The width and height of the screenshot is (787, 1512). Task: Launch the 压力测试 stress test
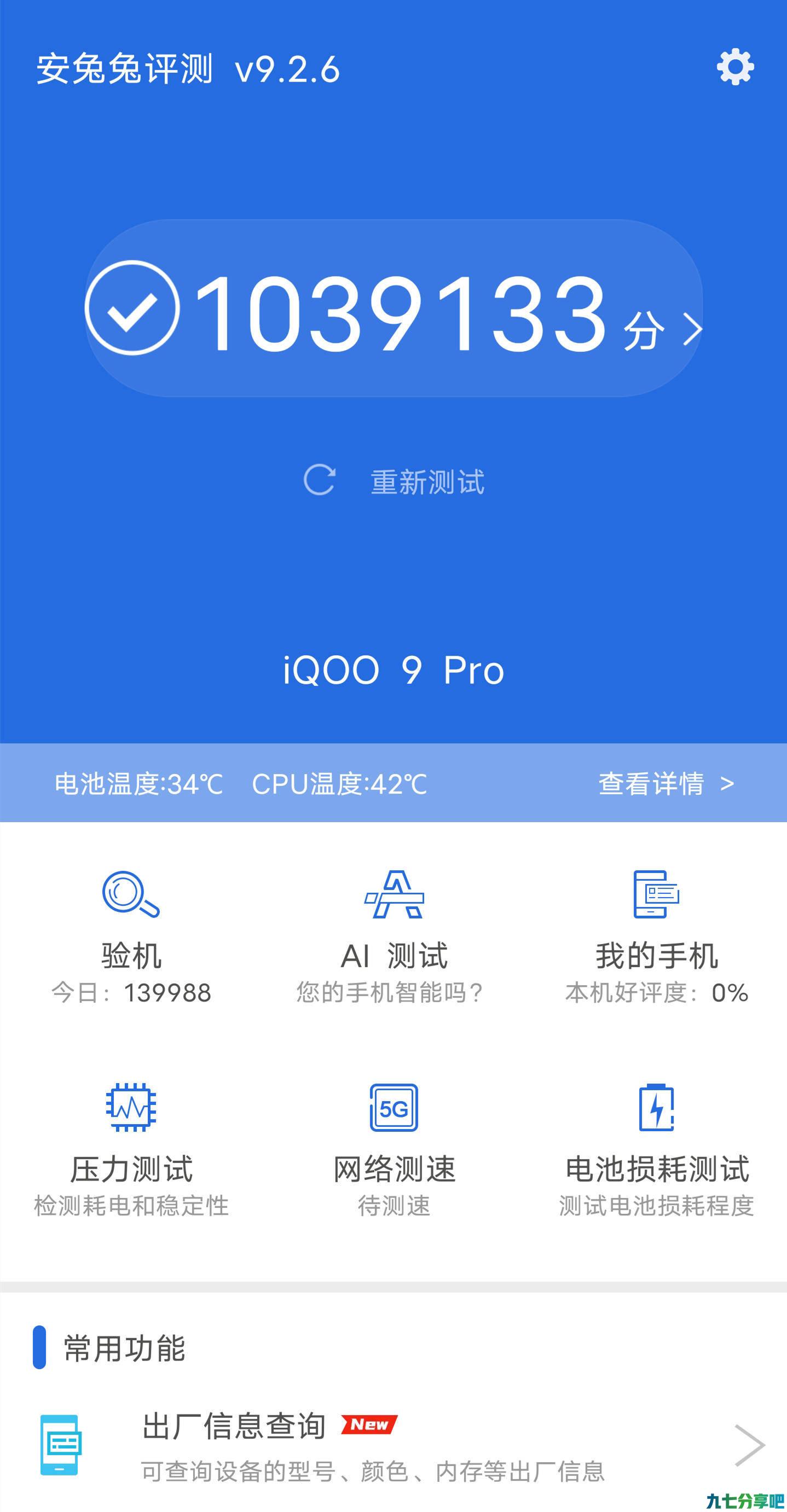pyautogui.click(x=131, y=1150)
